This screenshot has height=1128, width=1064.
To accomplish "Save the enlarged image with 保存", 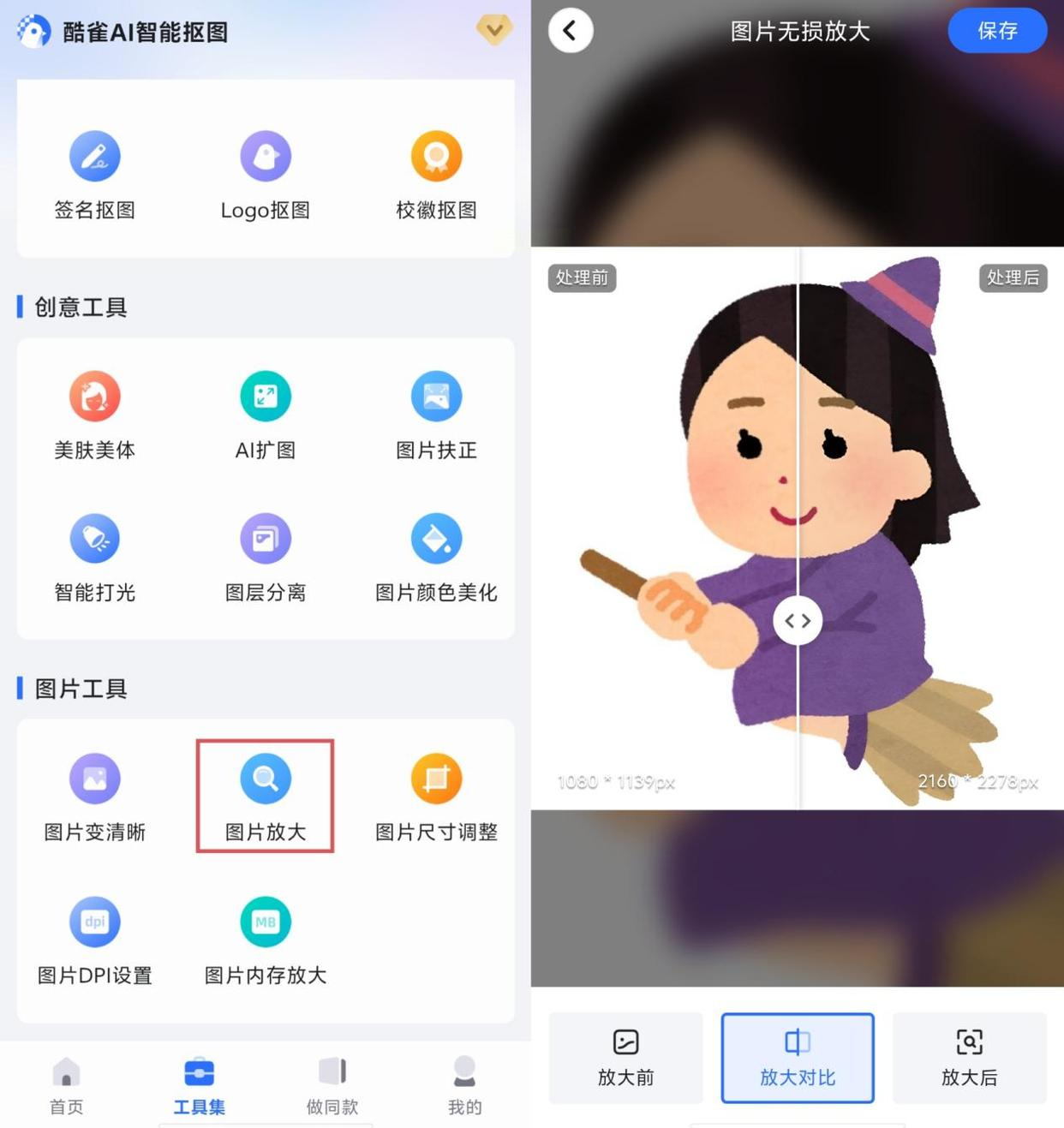I will [x=997, y=31].
